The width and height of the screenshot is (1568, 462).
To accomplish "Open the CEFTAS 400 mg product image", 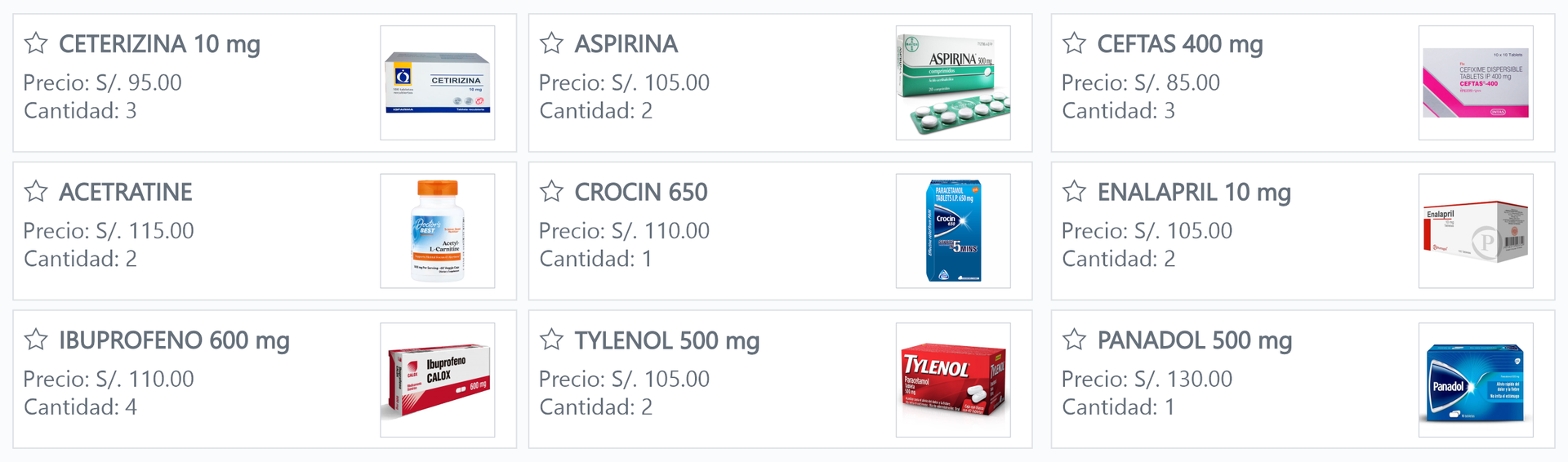I will point(1476,82).
